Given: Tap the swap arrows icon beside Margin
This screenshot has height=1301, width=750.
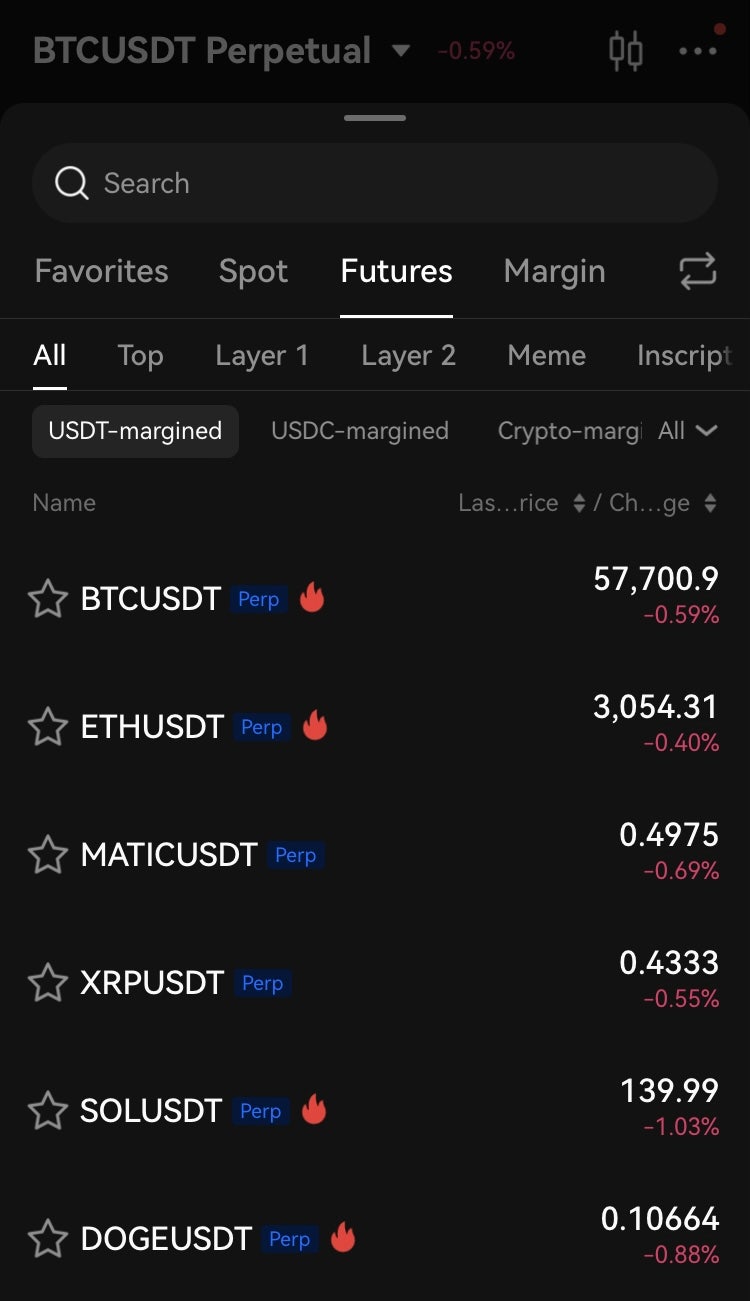Looking at the screenshot, I should (x=698, y=271).
